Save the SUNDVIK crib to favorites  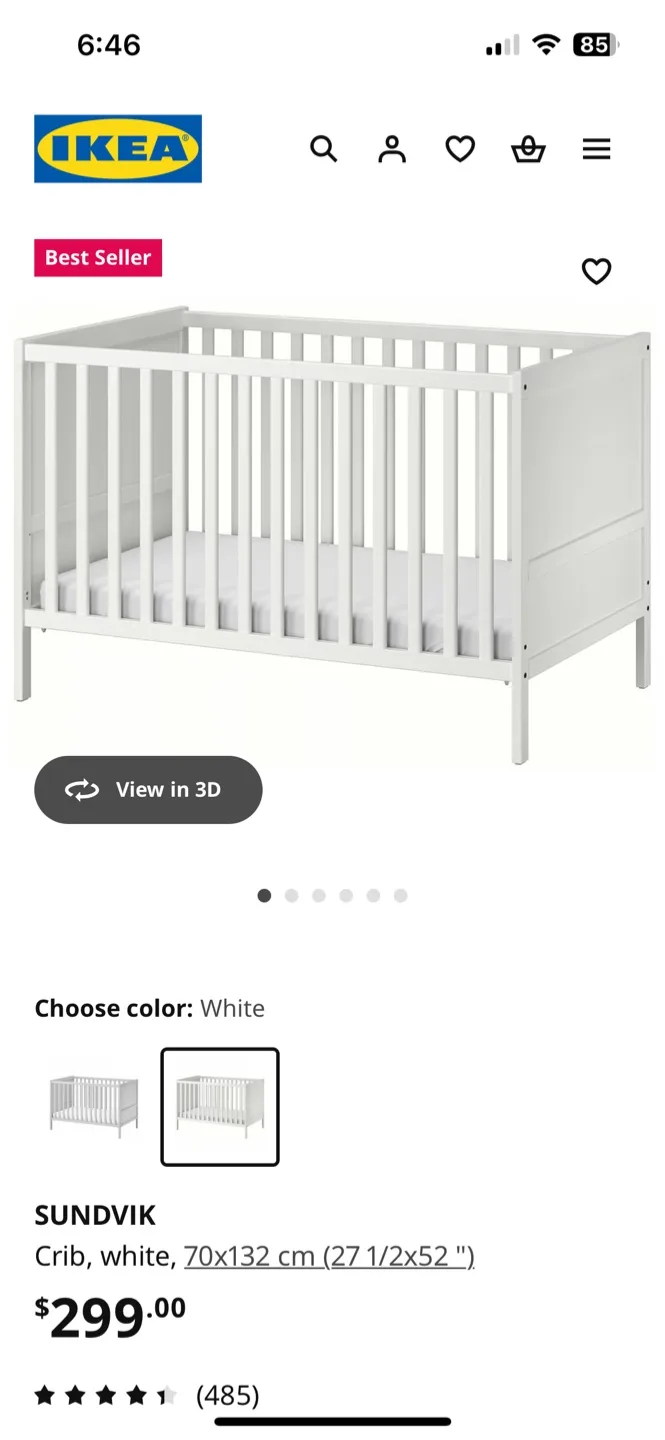[596, 271]
